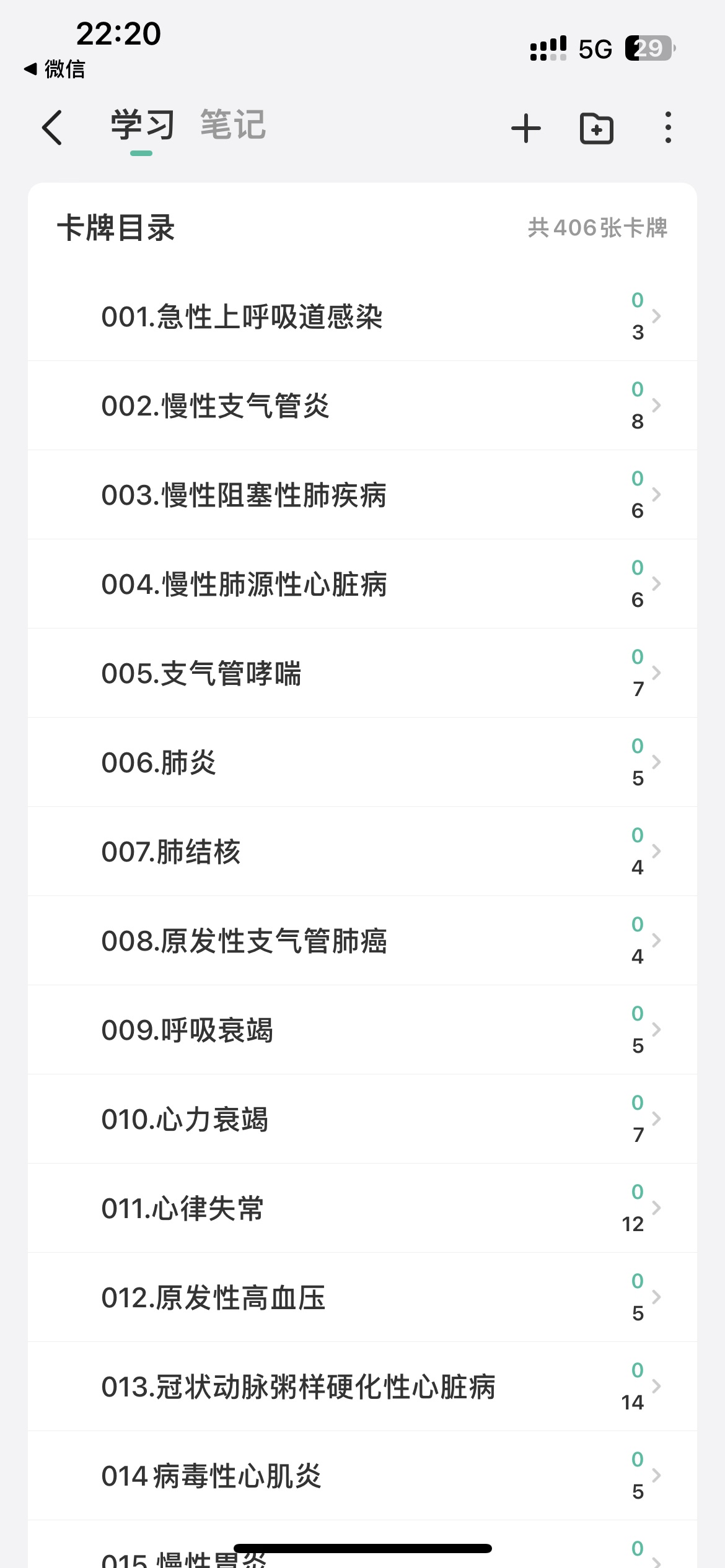Open 004.慢性肺源性心脏病
This screenshot has width=725, height=1568.
point(362,584)
